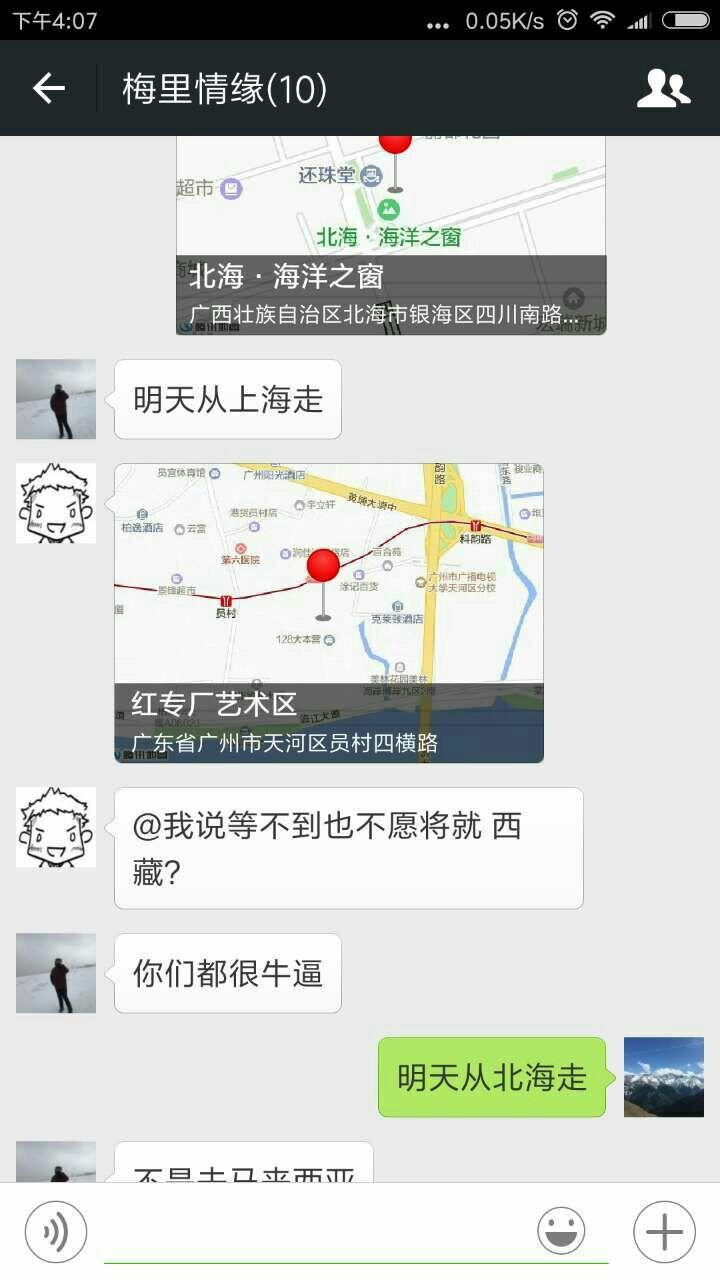Open the group members info icon
The width and height of the screenshot is (720, 1280).
pyautogui.click(x=663, y=89)
